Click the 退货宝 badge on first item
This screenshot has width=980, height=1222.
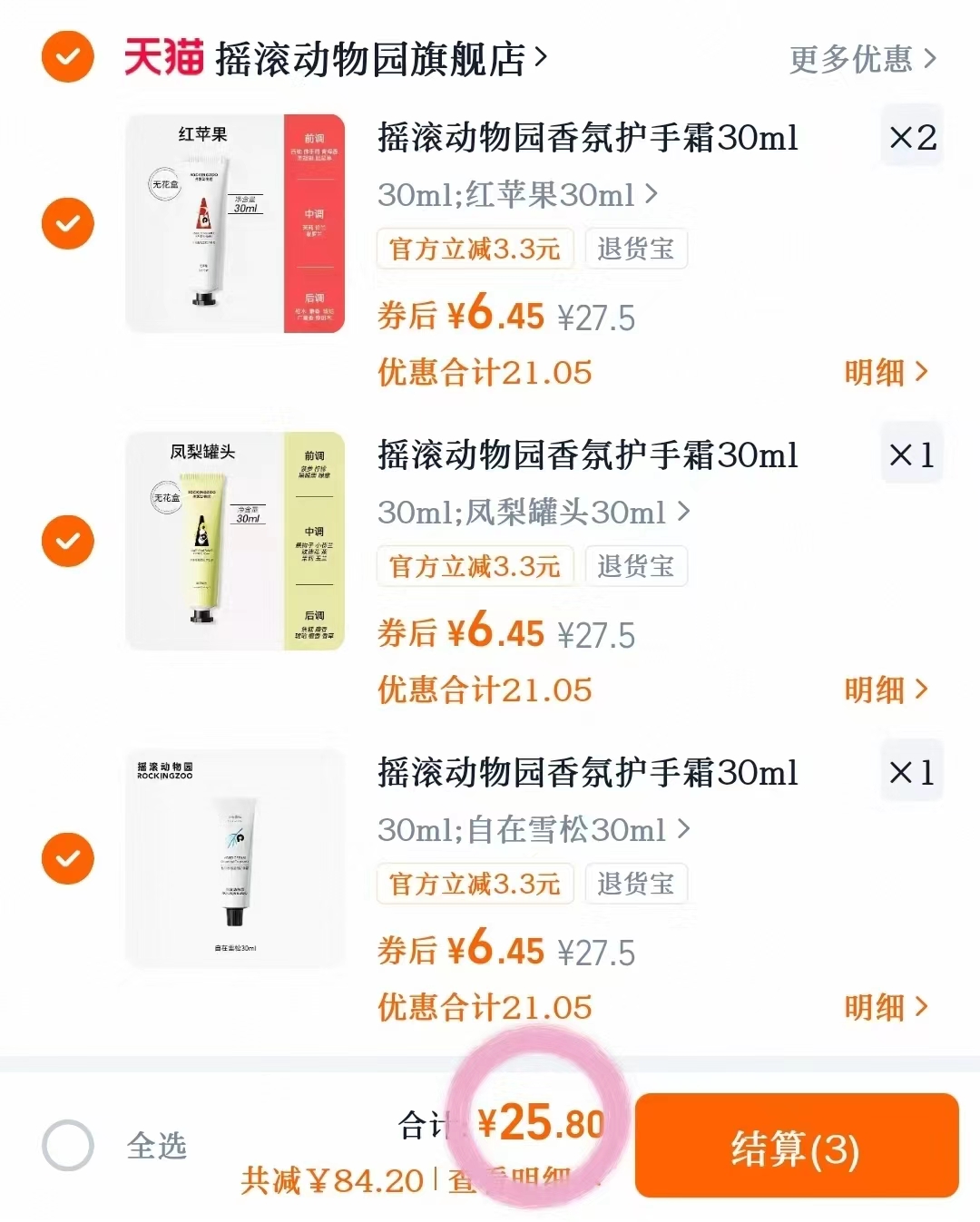pyautogui.click(x=636, y=249)
